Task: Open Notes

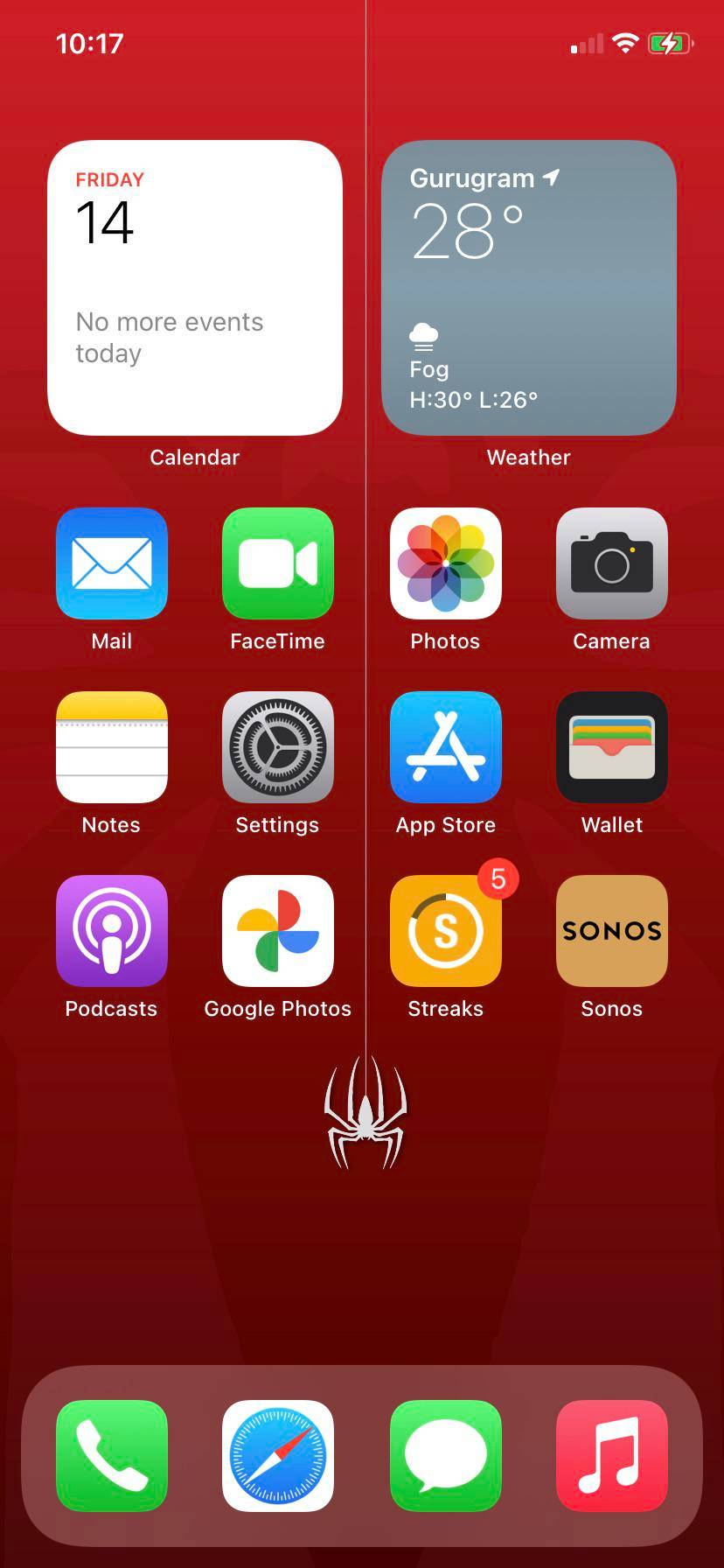Action: pos(111,746)
